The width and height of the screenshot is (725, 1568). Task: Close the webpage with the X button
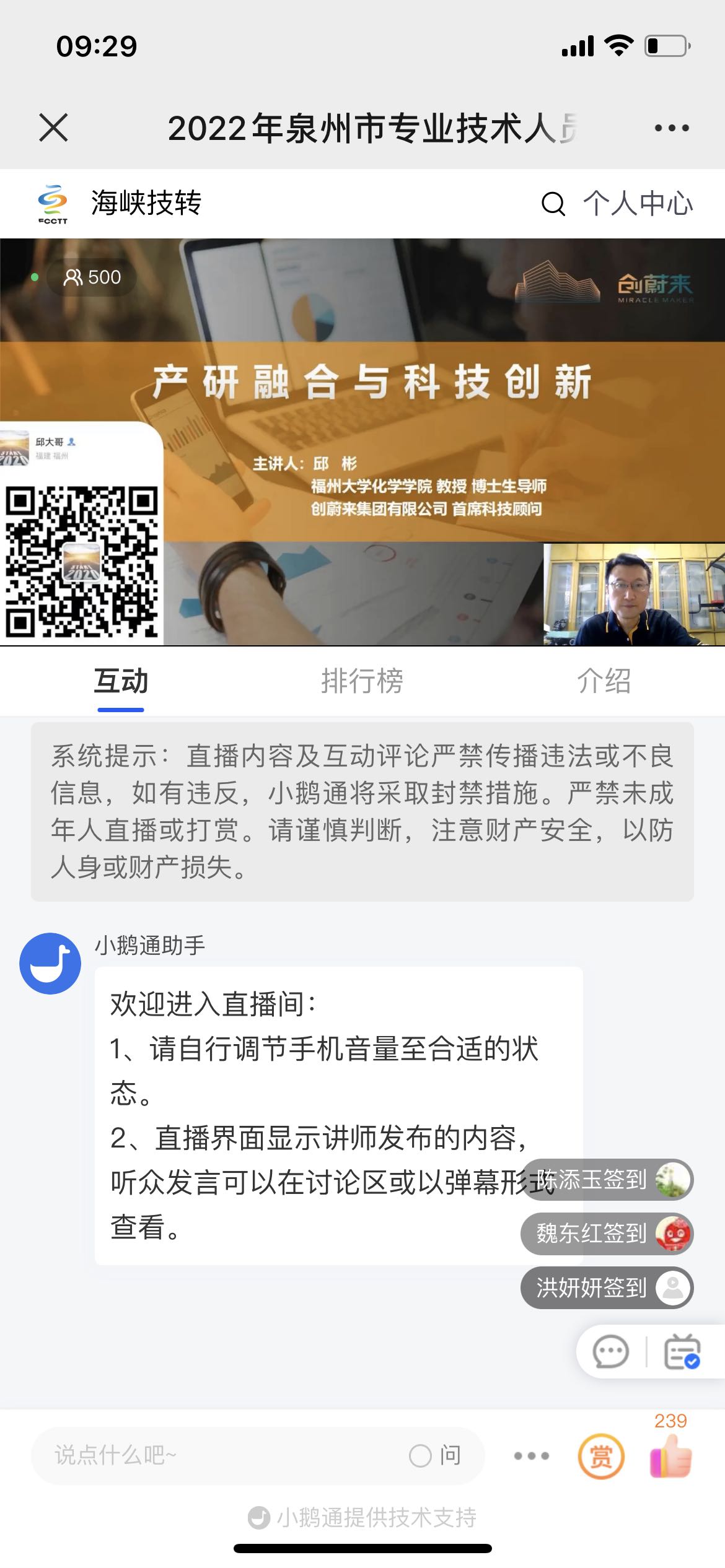click(53, 128)
